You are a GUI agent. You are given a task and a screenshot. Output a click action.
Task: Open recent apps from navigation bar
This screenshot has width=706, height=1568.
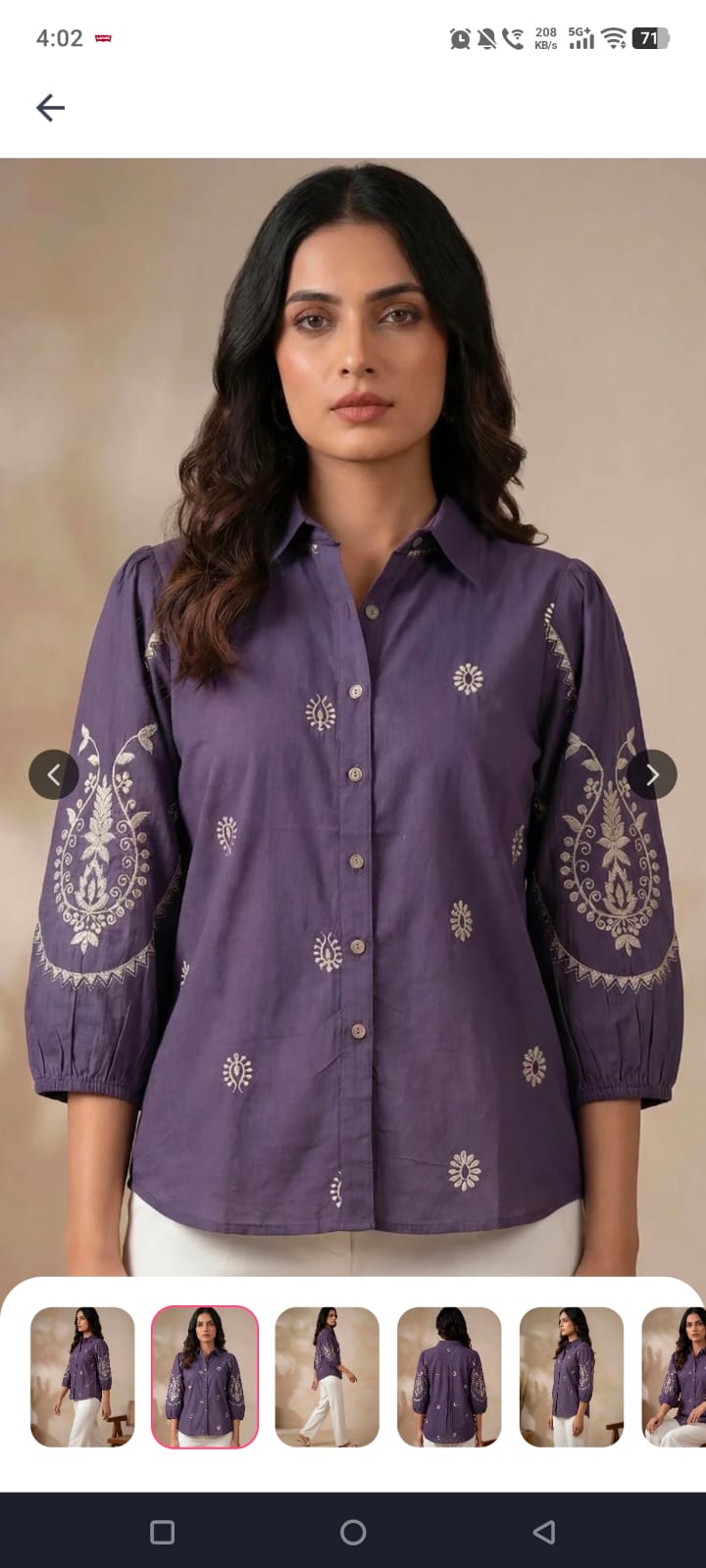(163, 1532)
